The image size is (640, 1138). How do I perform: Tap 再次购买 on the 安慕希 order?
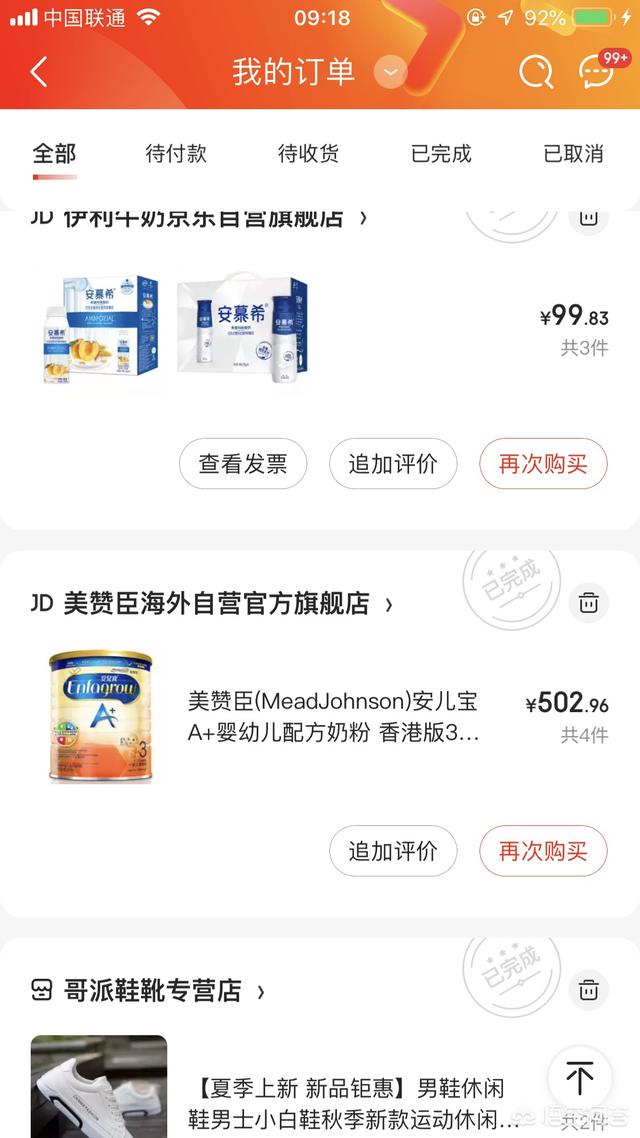tap(543, 464)
